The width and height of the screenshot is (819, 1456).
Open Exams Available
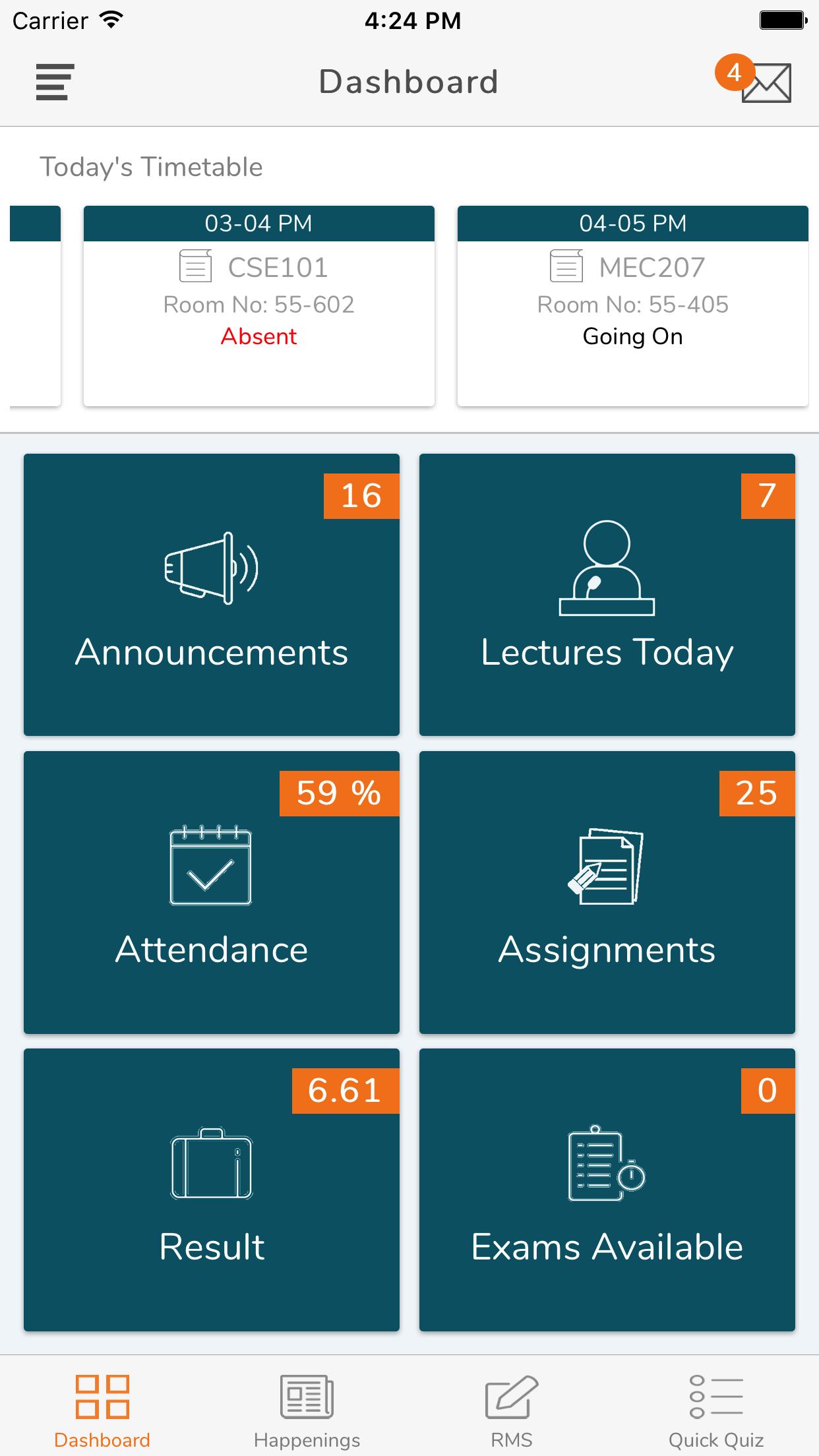pos(607,1190)
